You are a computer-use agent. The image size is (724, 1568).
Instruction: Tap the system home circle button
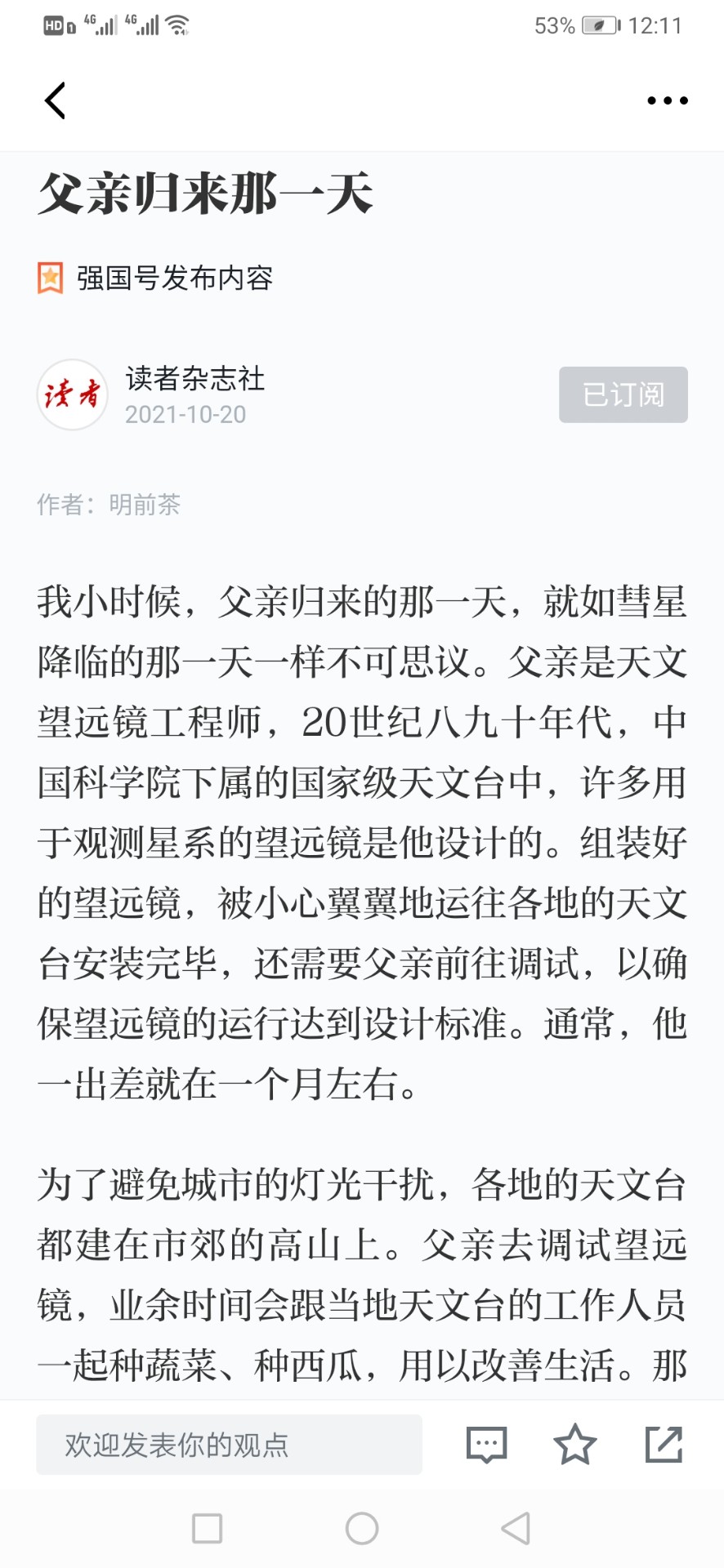362,1528
